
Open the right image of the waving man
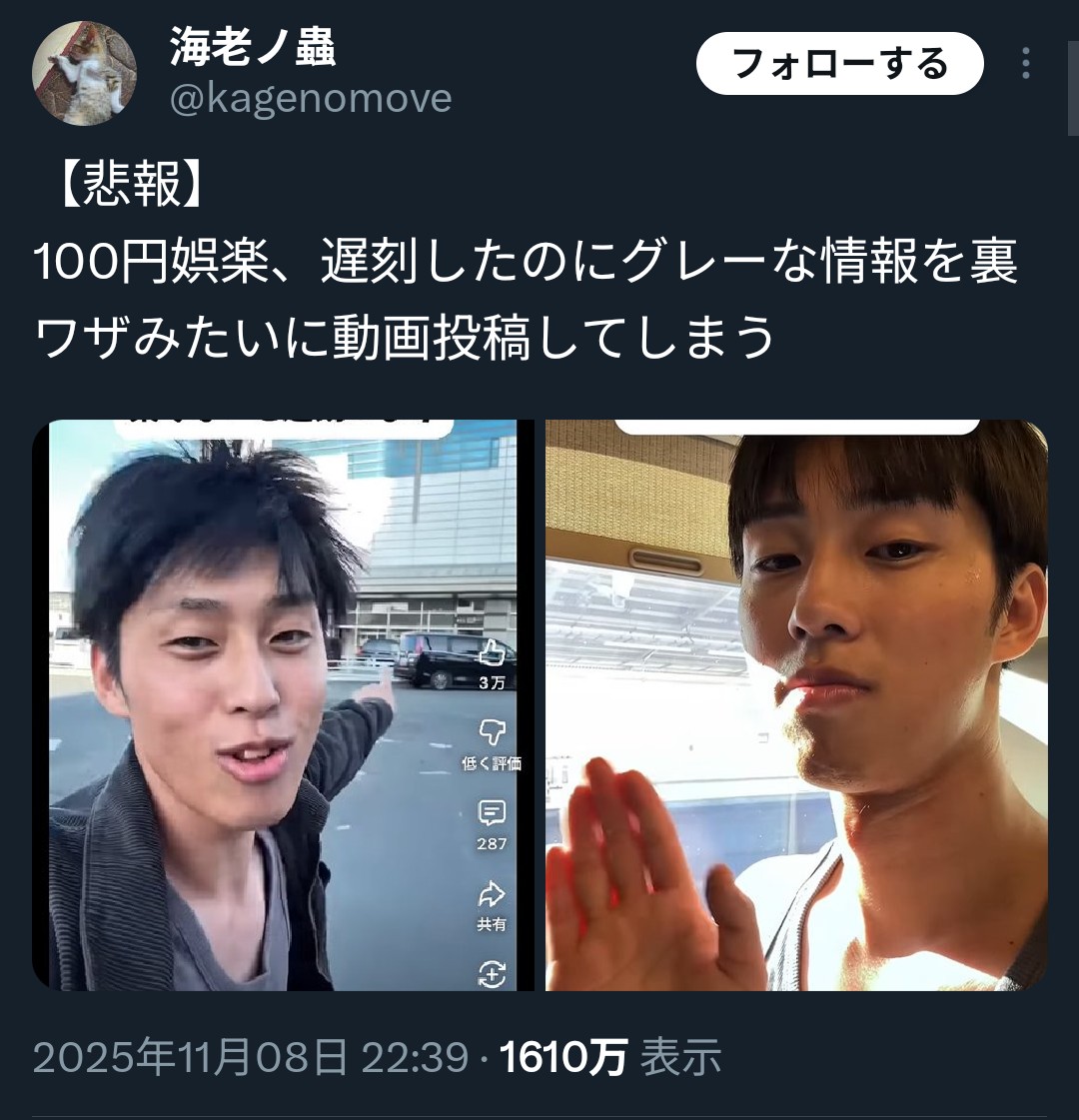[796, 704]
